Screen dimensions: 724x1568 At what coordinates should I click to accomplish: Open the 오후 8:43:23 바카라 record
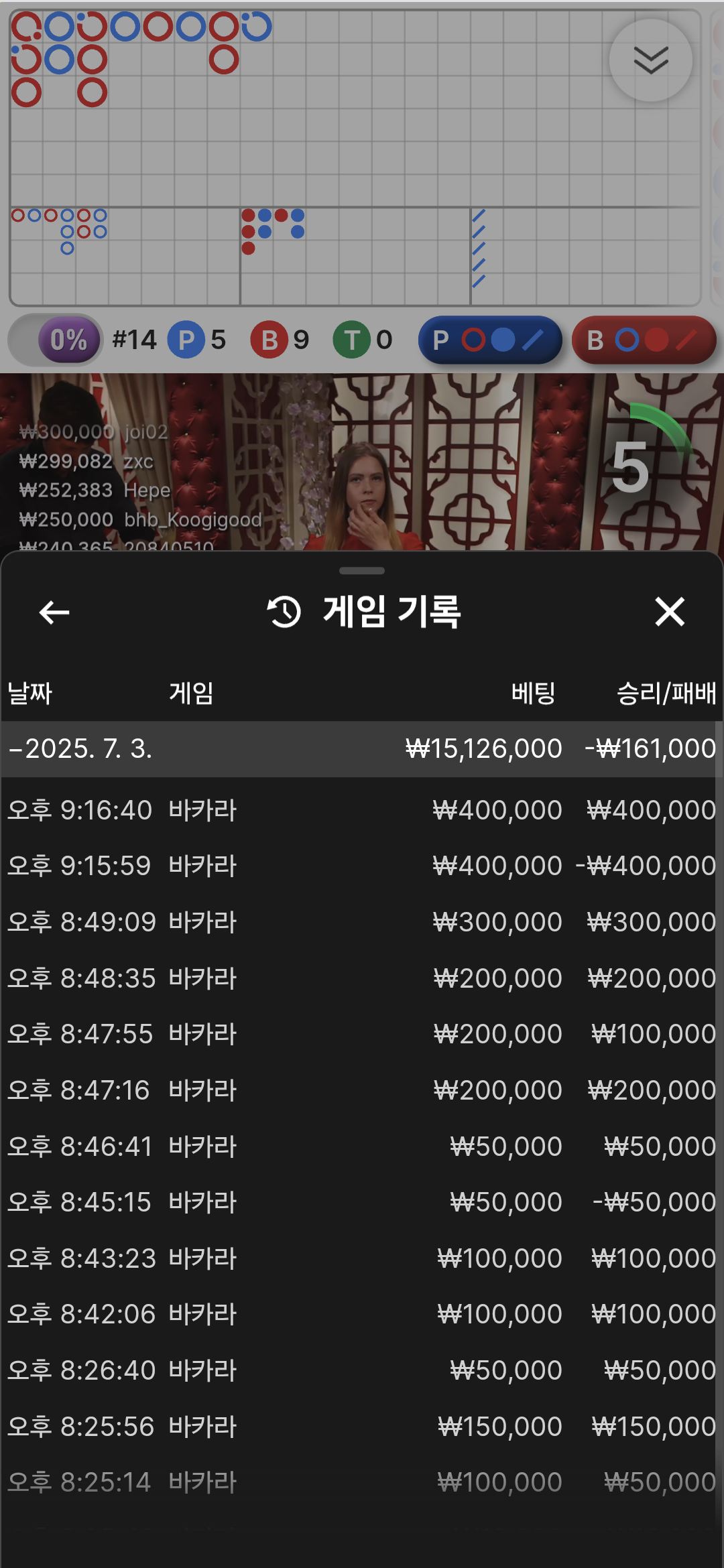click(362, 1258)
